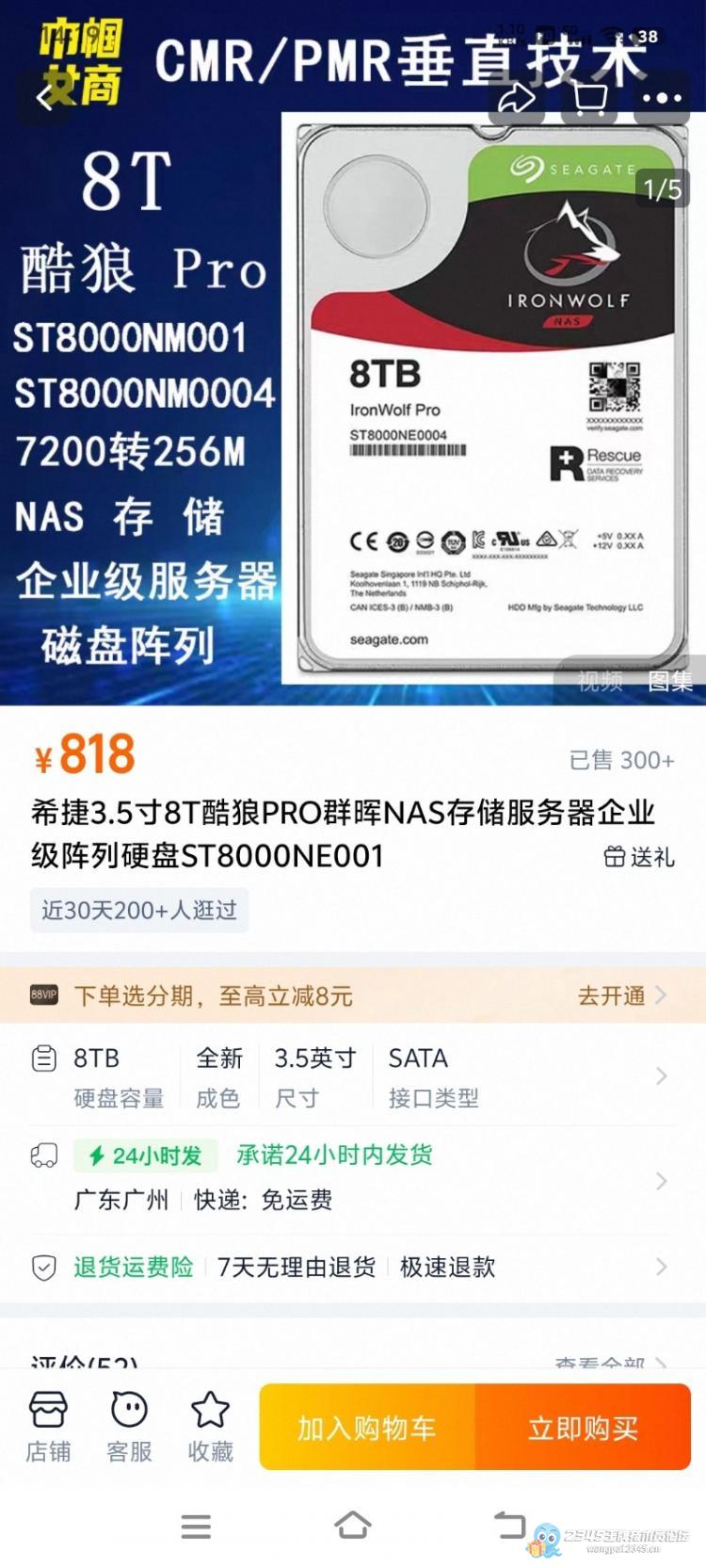Visit the 店铺 store page

tap(48, 1427)
